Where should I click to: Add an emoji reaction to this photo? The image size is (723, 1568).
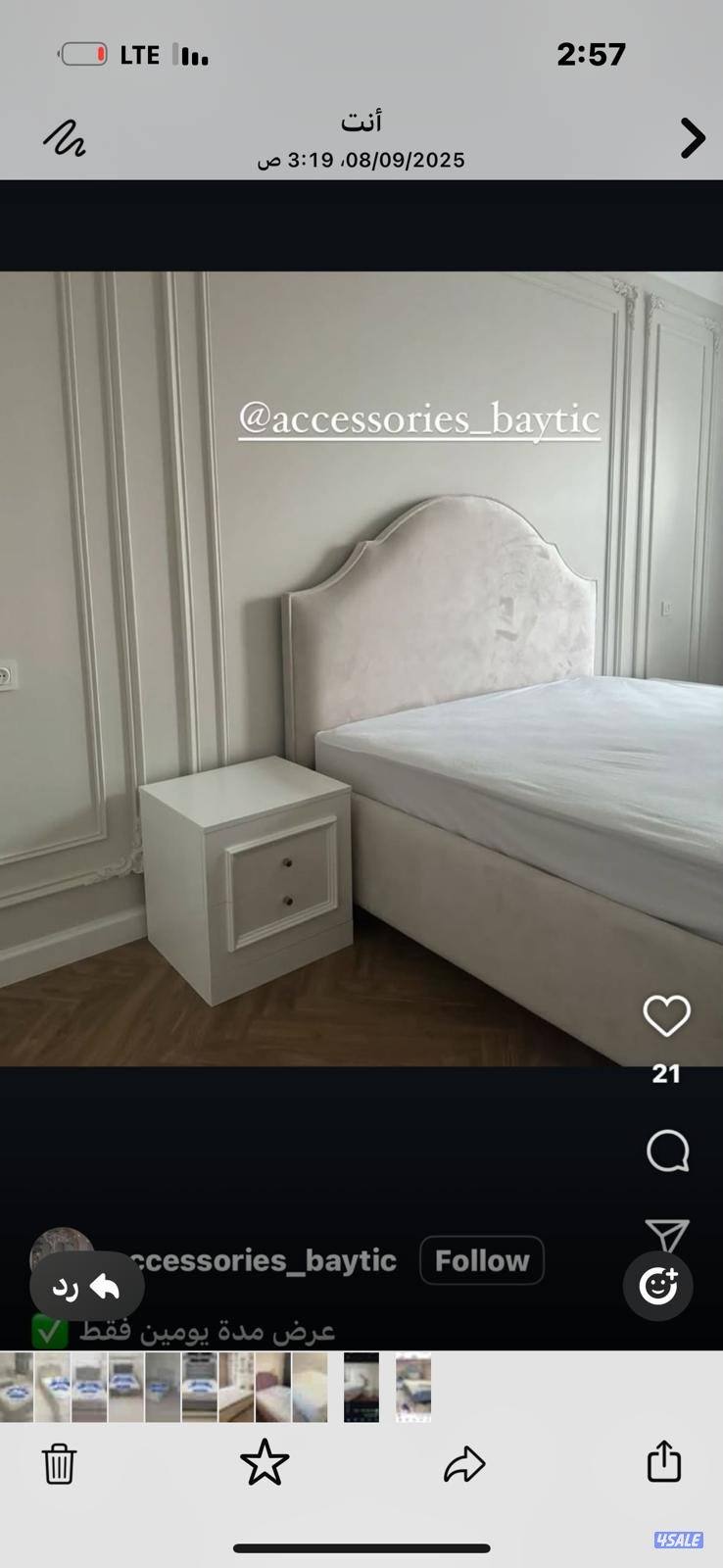coord(658,1286)
